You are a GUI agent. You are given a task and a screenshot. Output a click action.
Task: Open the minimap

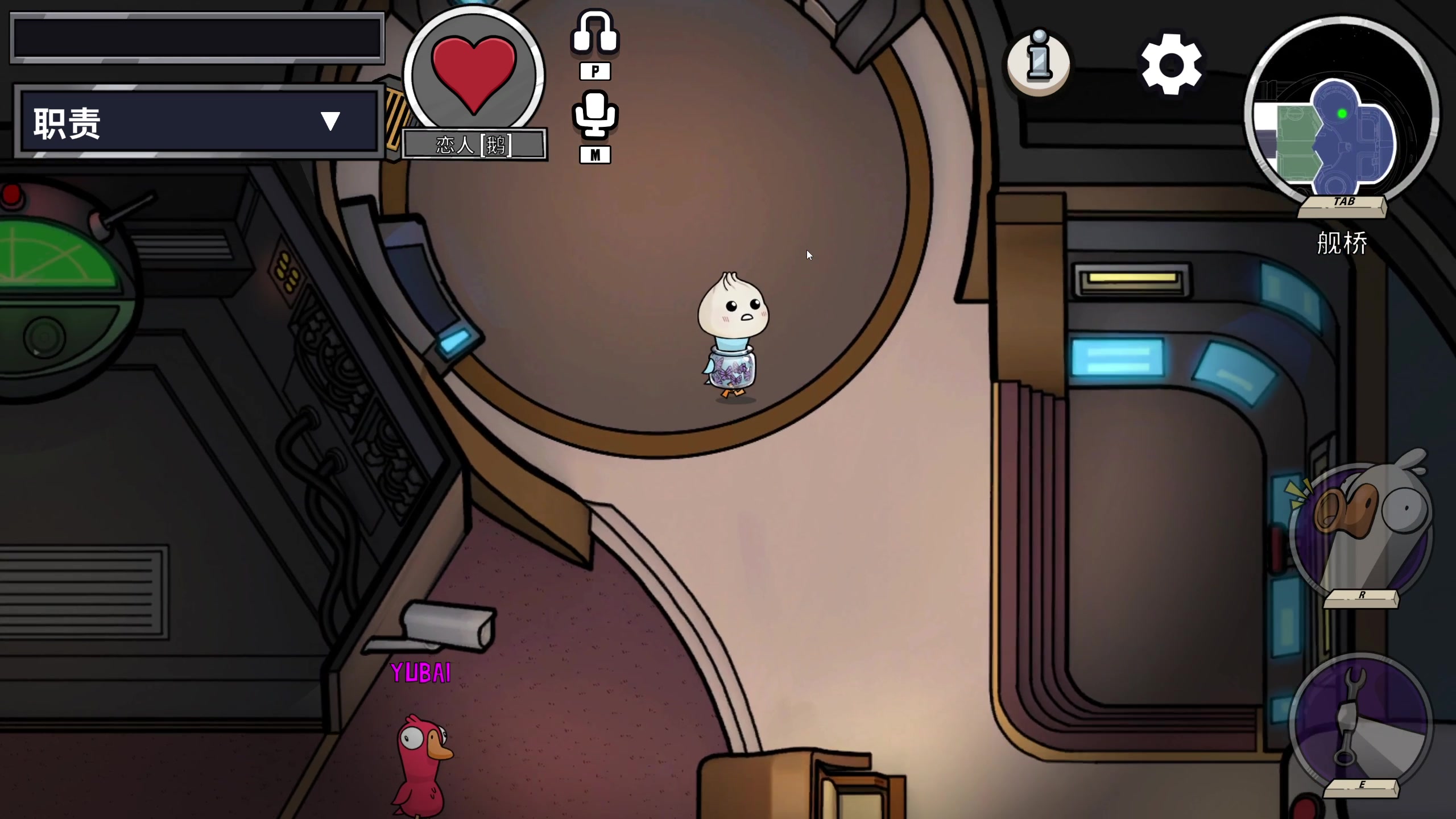[x=1342, y=114]
